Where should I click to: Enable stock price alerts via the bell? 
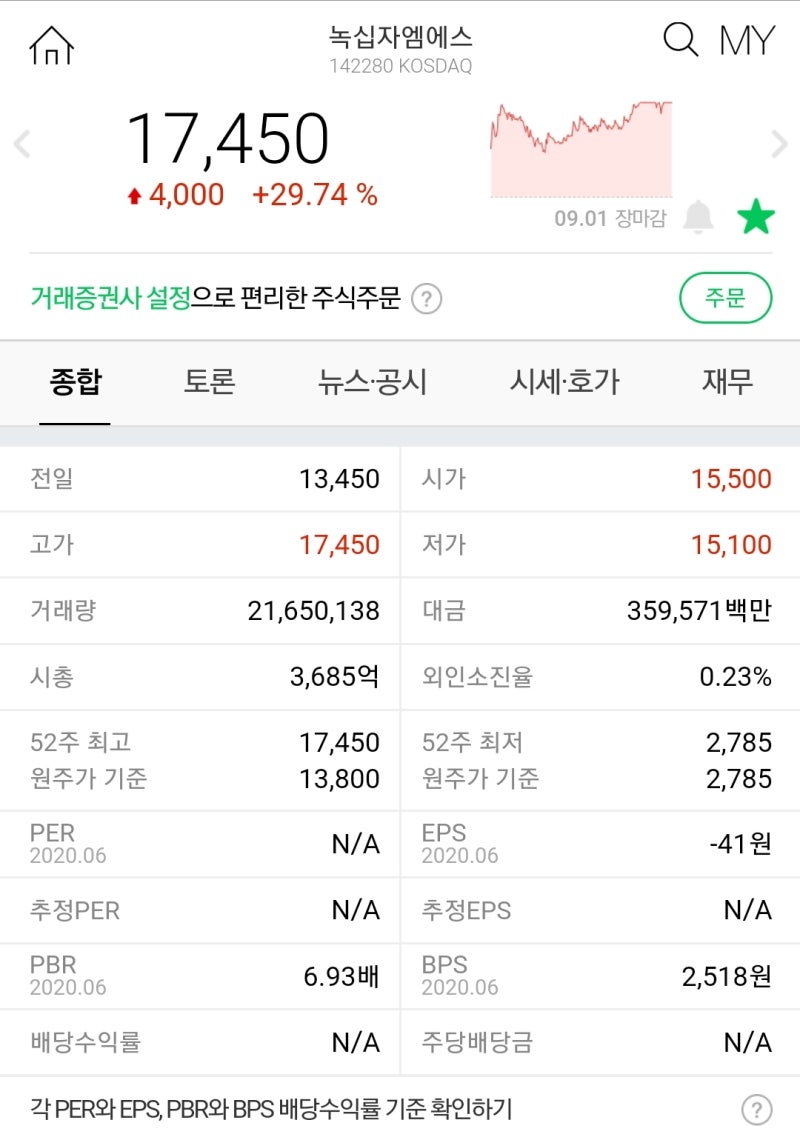[x=699, y=214]
